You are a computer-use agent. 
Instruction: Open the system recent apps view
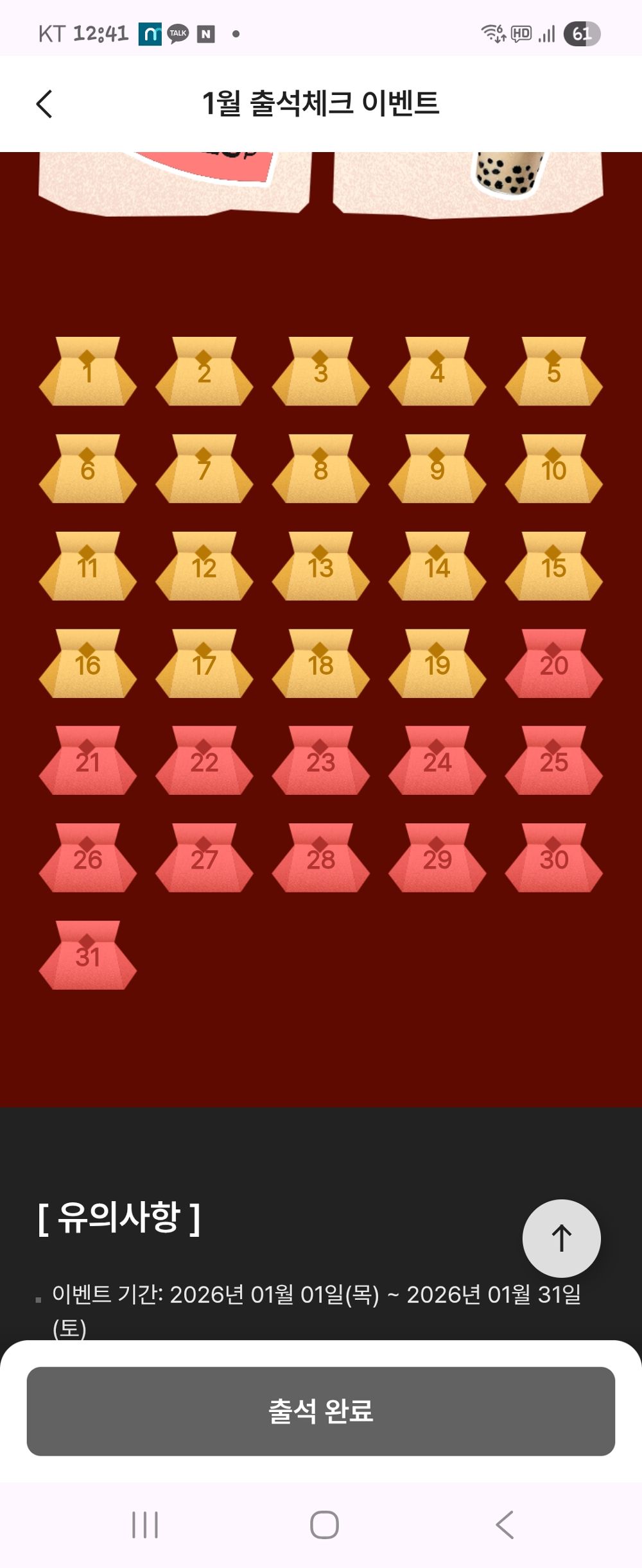145,1524
